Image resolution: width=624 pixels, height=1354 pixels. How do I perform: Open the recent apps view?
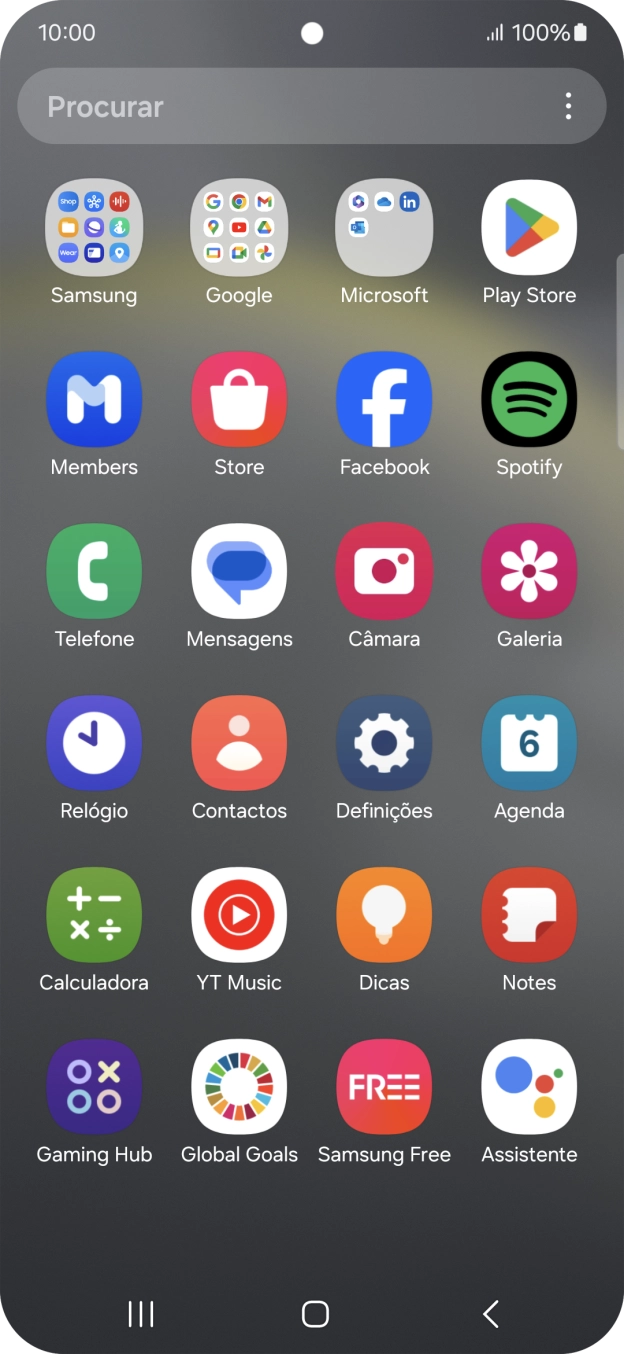click(141, 1314)
